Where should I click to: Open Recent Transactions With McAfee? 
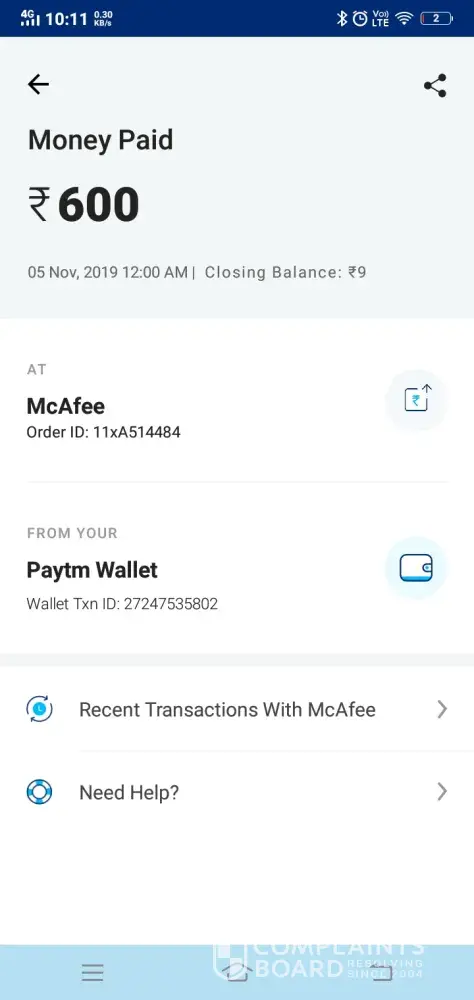237,709
